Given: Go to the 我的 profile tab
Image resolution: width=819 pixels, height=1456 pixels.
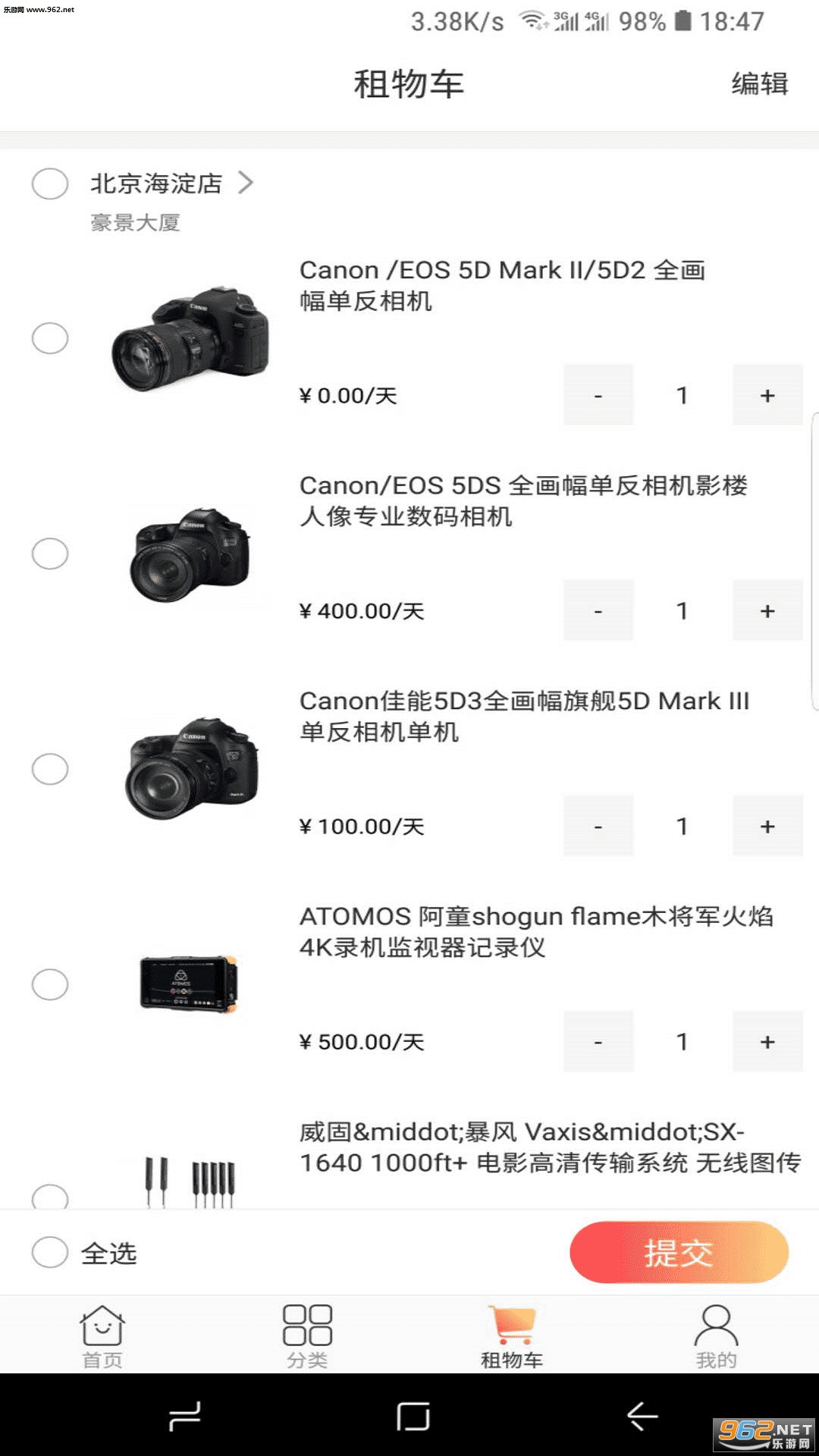Looking at the screenshot, I should point(716,1336).
